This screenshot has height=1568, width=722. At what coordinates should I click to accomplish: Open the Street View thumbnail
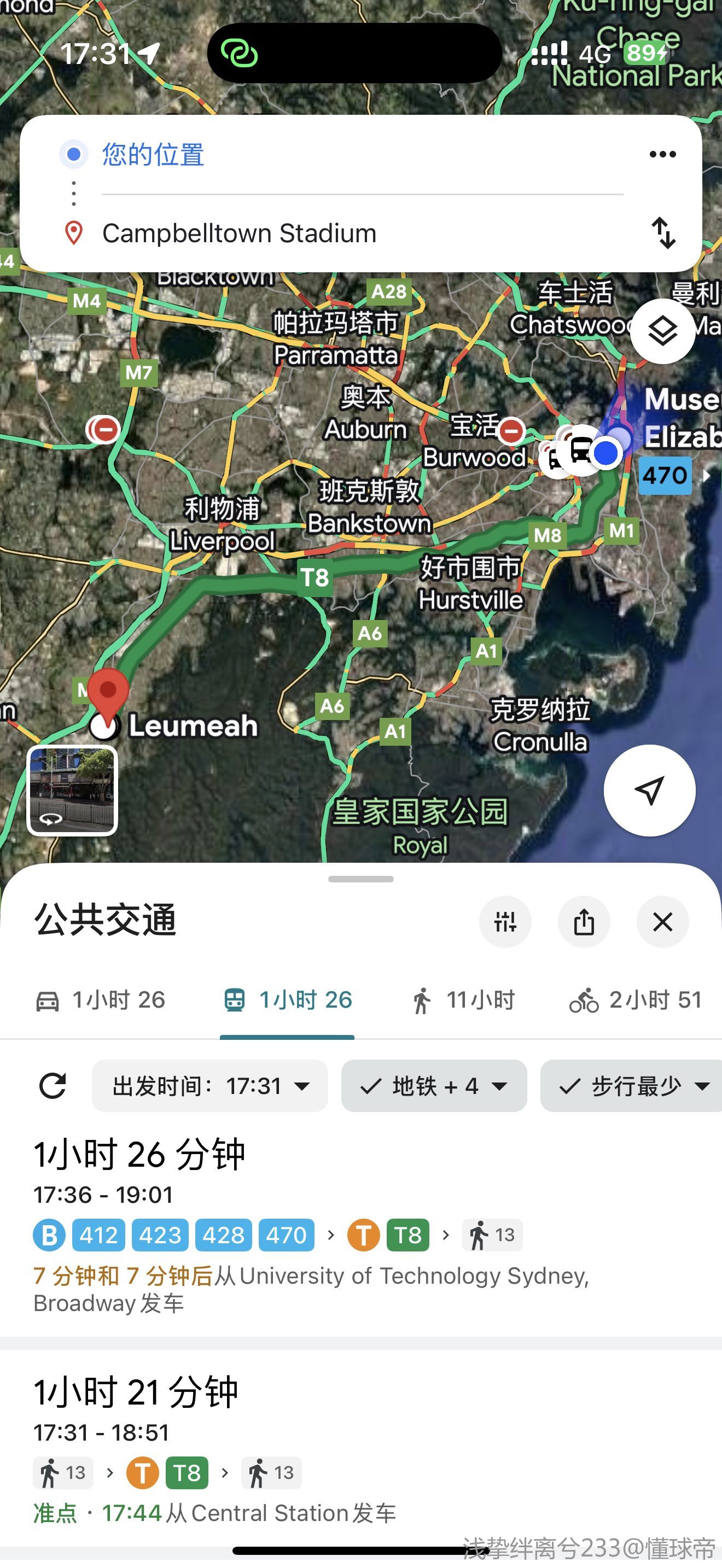(72, 790)
